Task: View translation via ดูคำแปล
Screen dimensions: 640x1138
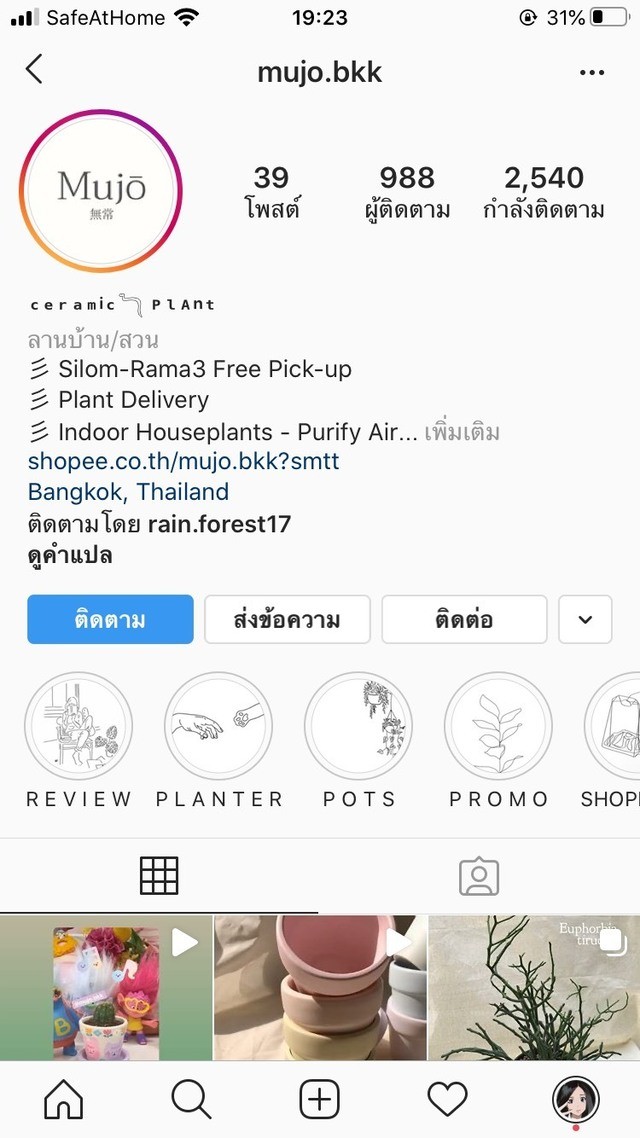Action: tap(70, 555)
